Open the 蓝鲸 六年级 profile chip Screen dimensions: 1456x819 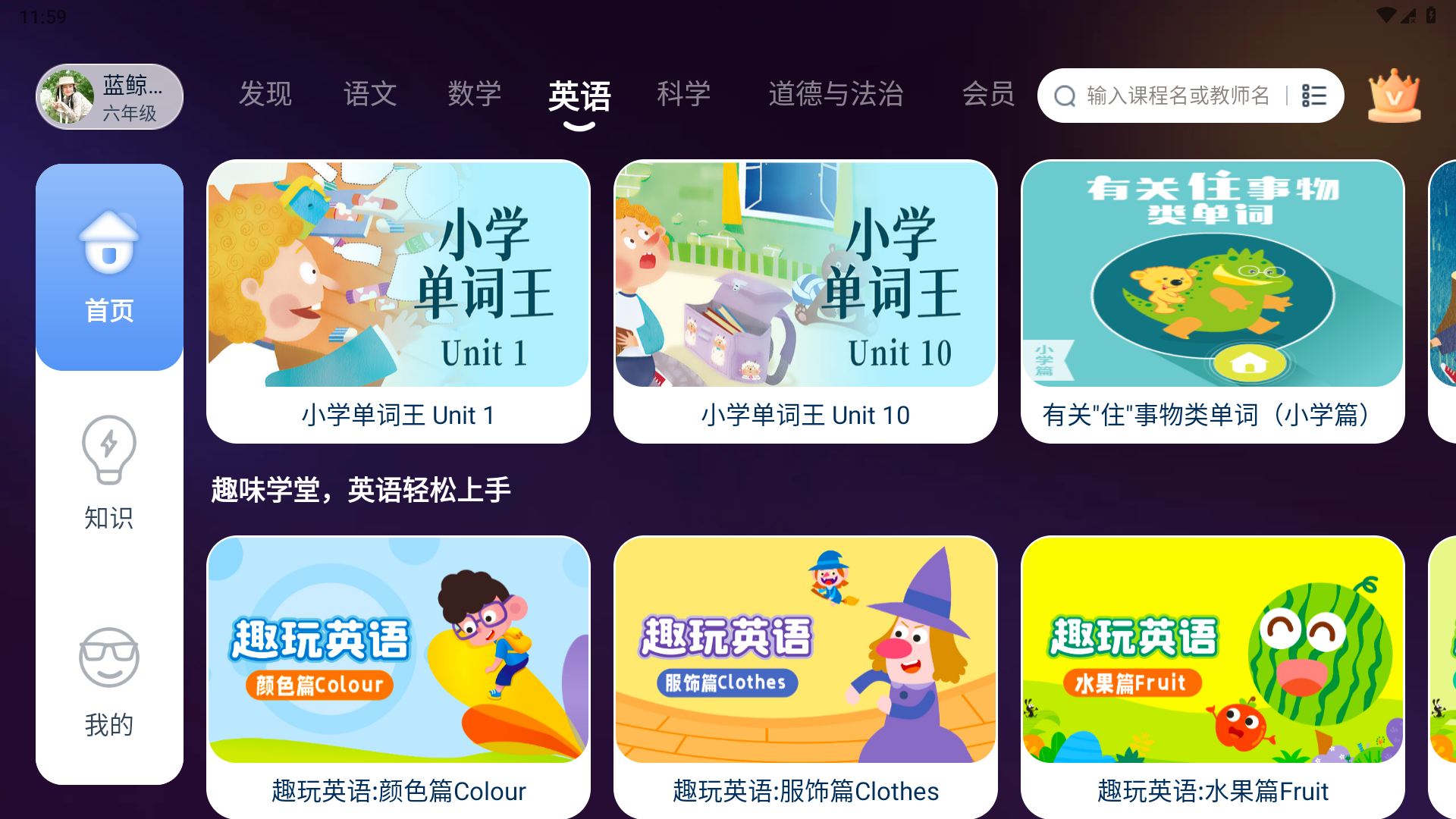[x=109, y=97]
